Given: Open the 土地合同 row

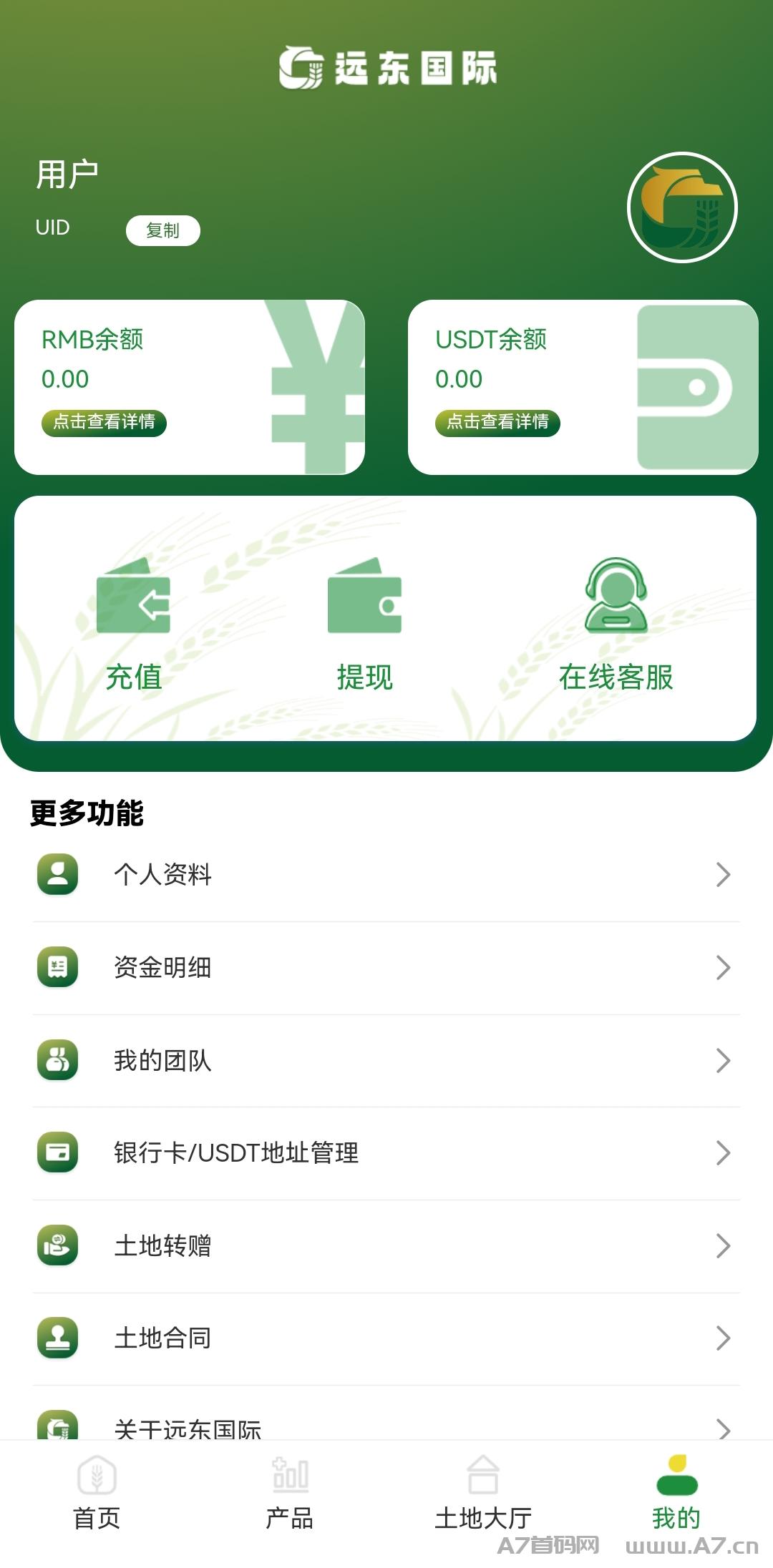Looking at the screenshot, I should tap(386, 1338).
